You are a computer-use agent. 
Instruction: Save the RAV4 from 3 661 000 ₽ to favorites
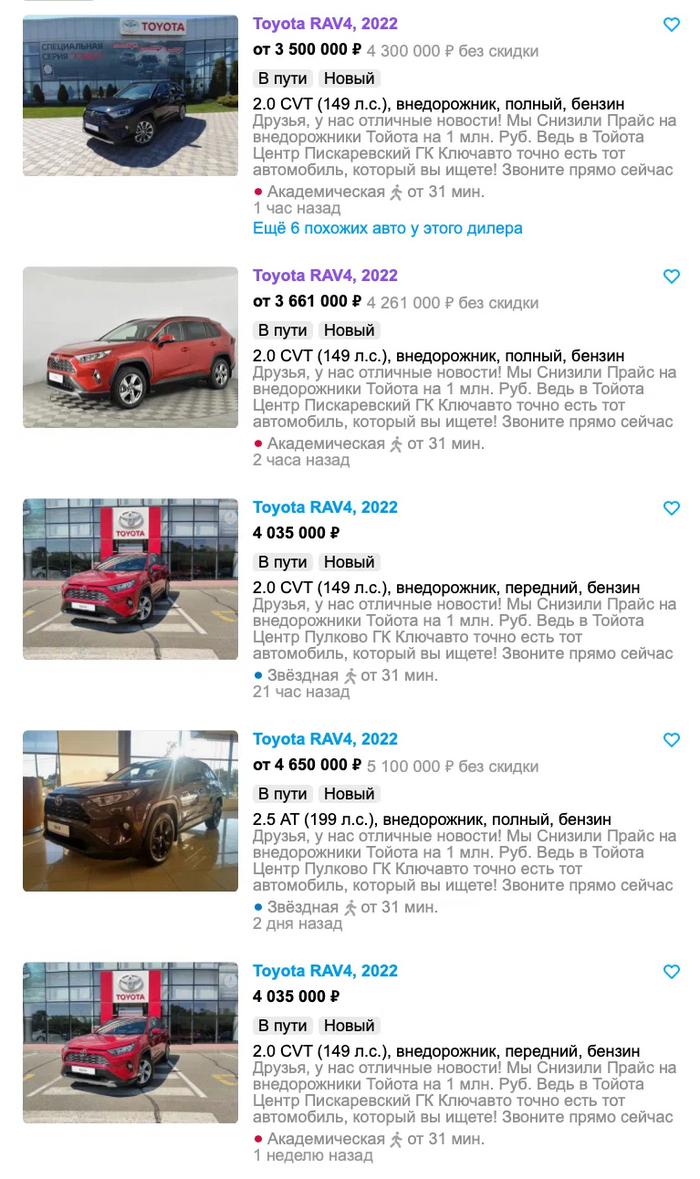(x=672, y=277)
